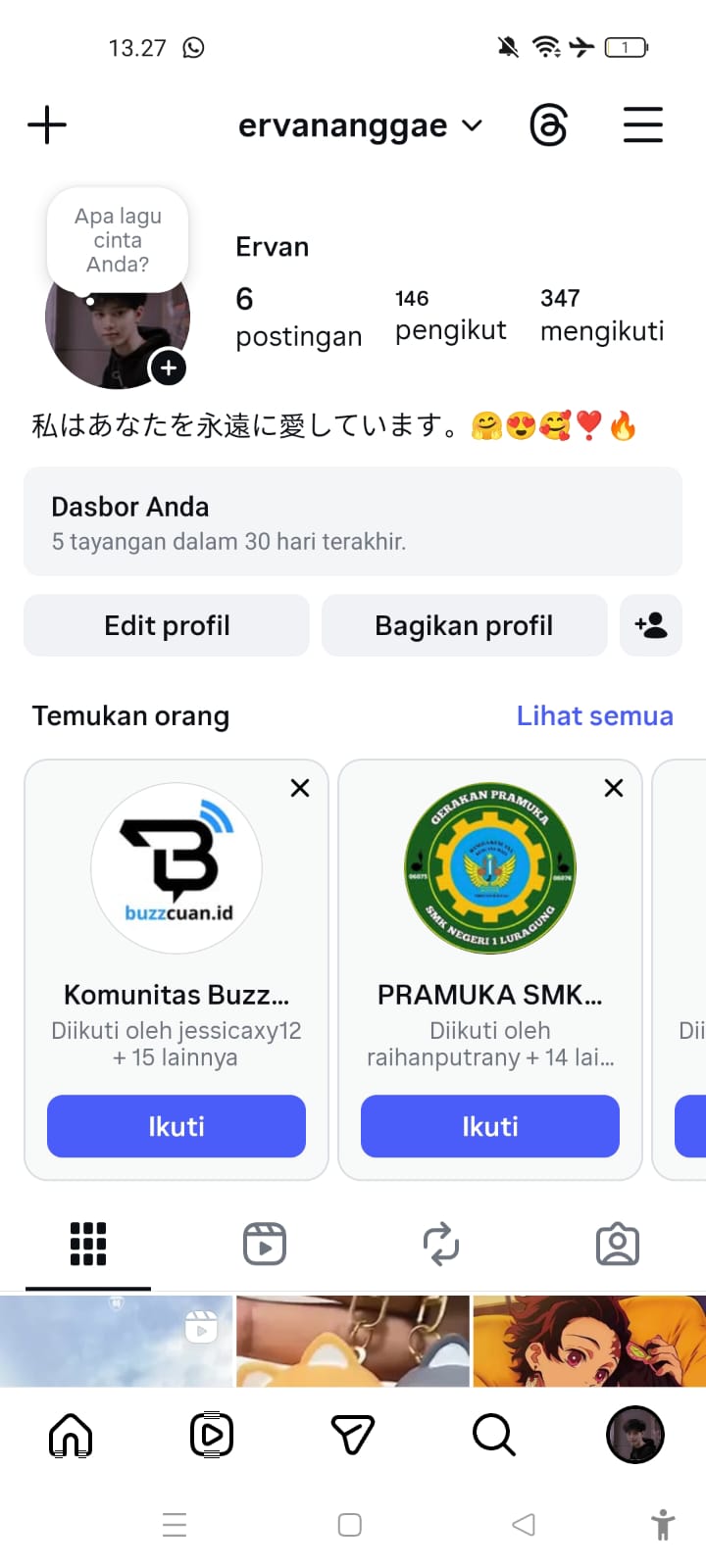706x1568 pixels.
Task: Switch to the Reels tab on profile
Action: [265, 1245]
